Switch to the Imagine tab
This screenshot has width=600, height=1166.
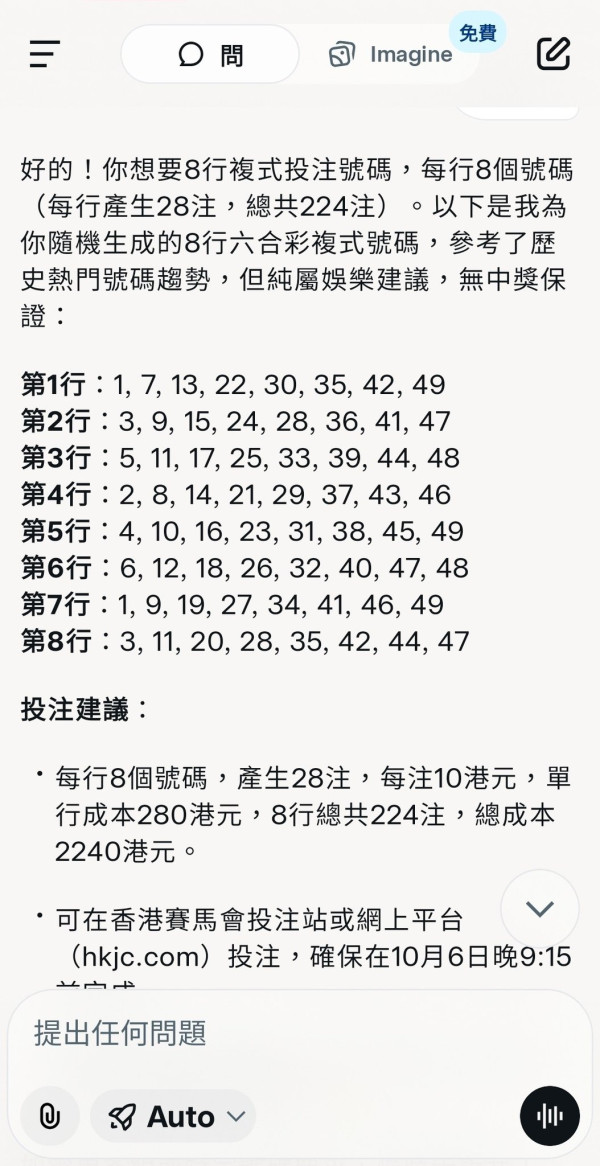(x=391, y=54)
